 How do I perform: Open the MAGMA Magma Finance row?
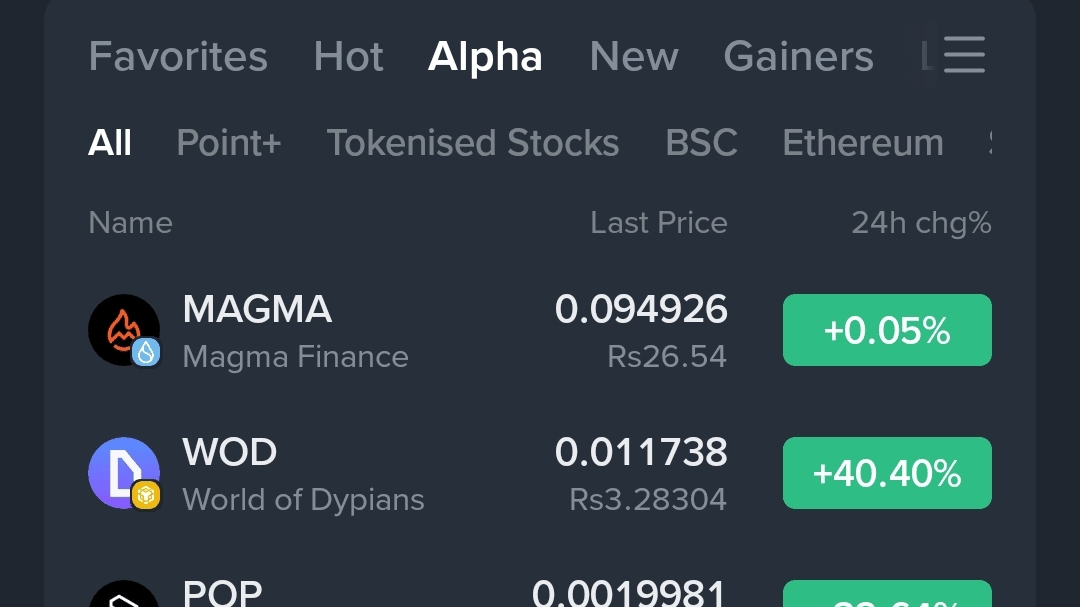(400, 330)
